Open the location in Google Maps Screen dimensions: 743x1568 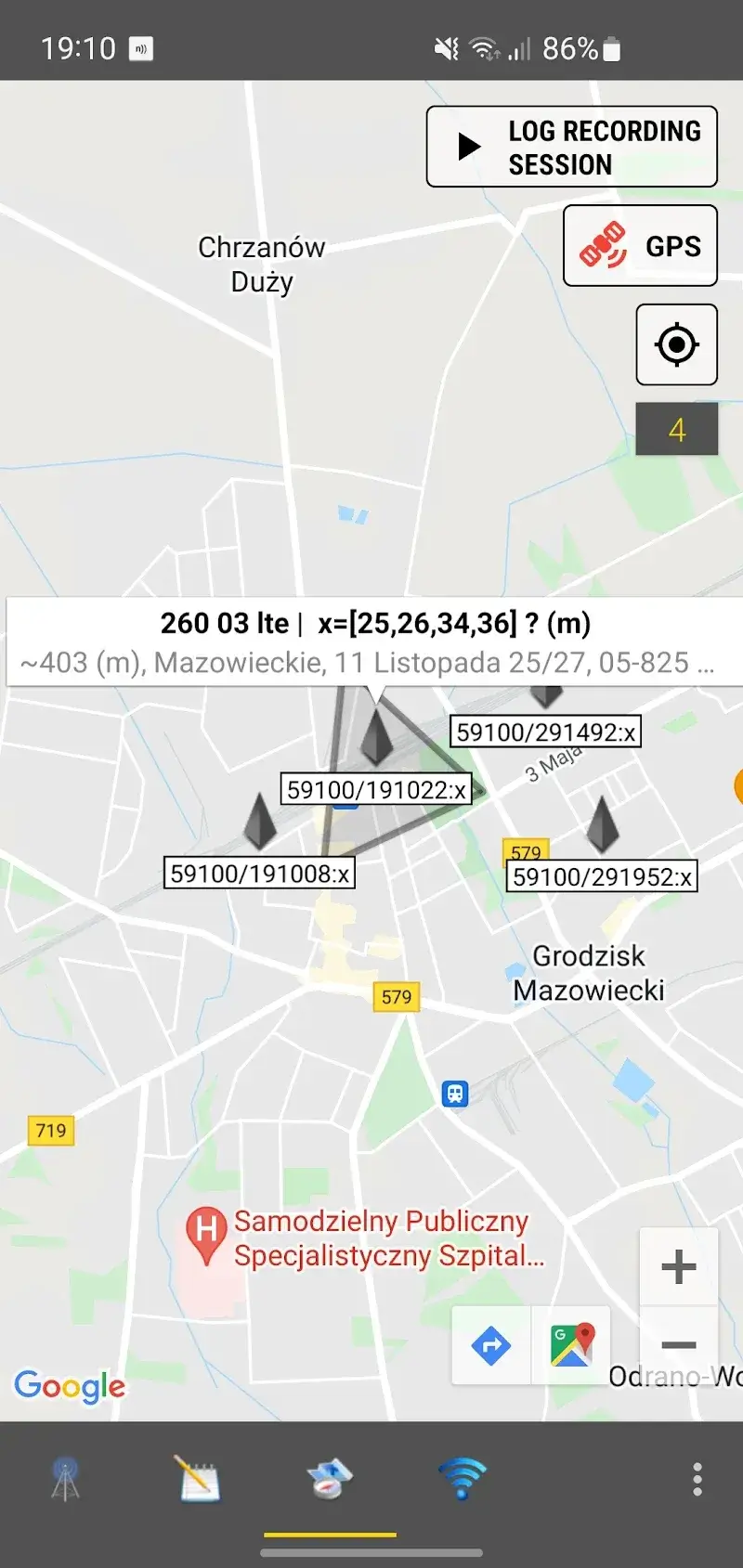tap(571, 1344)
